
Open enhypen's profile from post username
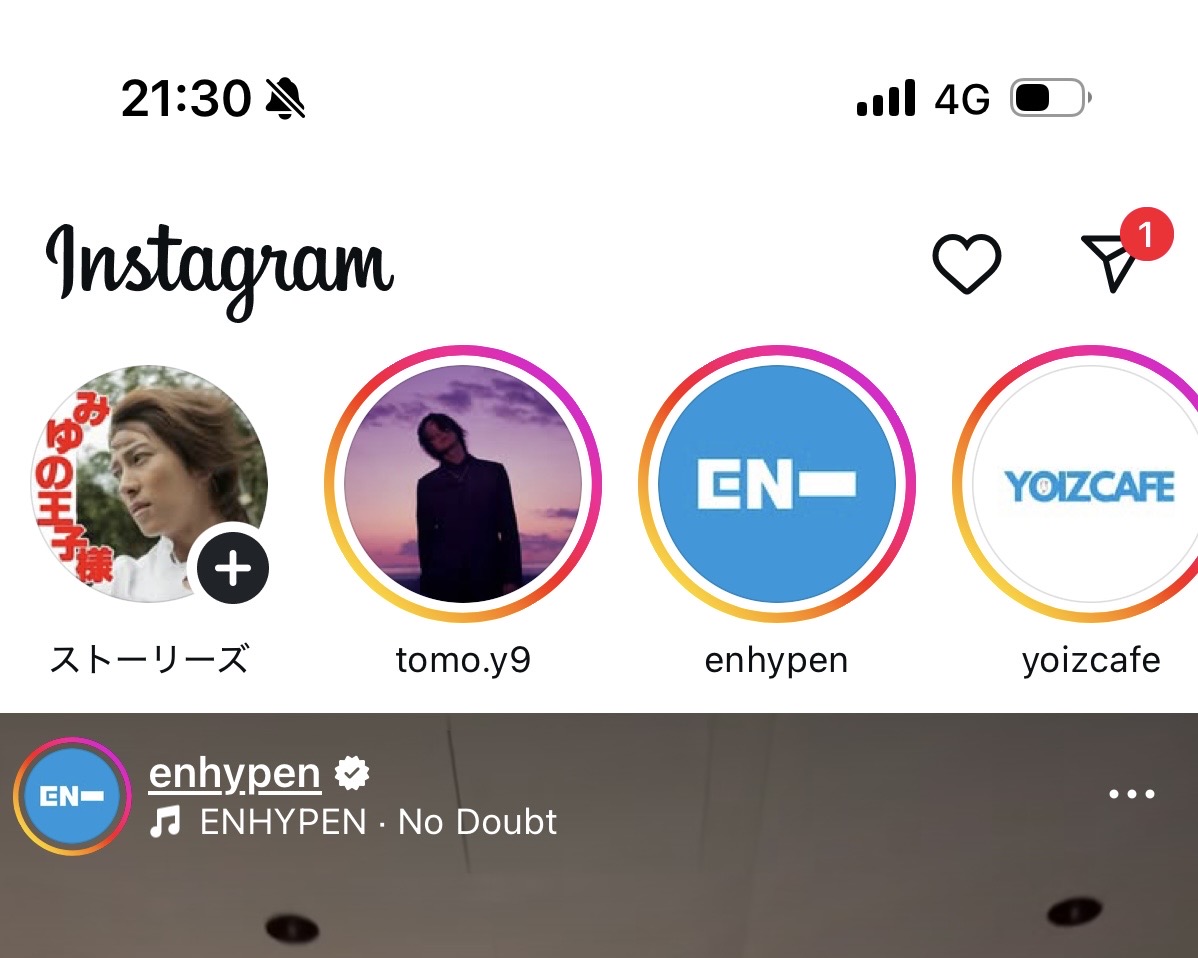(234, 773)
